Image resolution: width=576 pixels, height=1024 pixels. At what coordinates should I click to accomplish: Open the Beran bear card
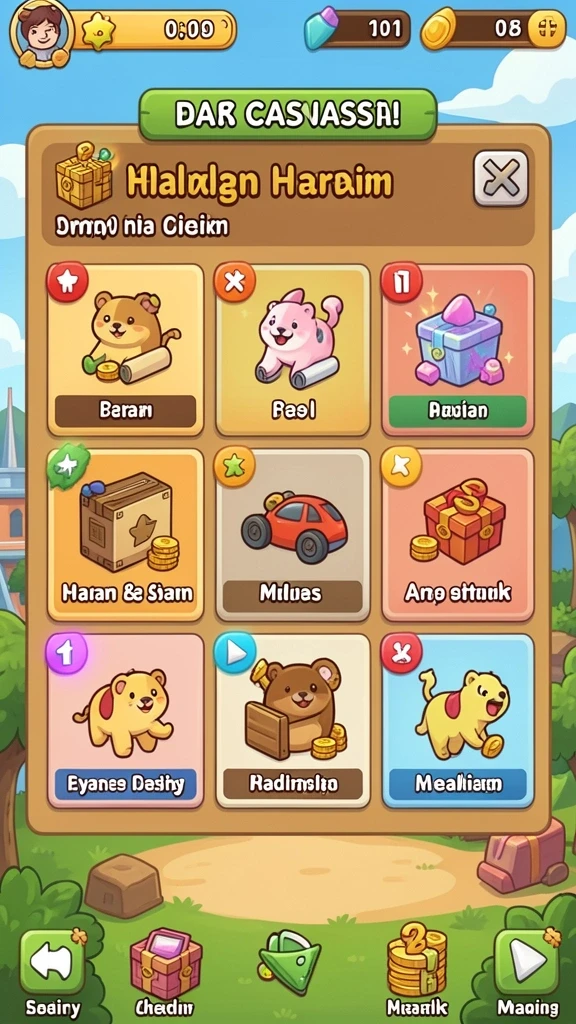tap(125, 350)
